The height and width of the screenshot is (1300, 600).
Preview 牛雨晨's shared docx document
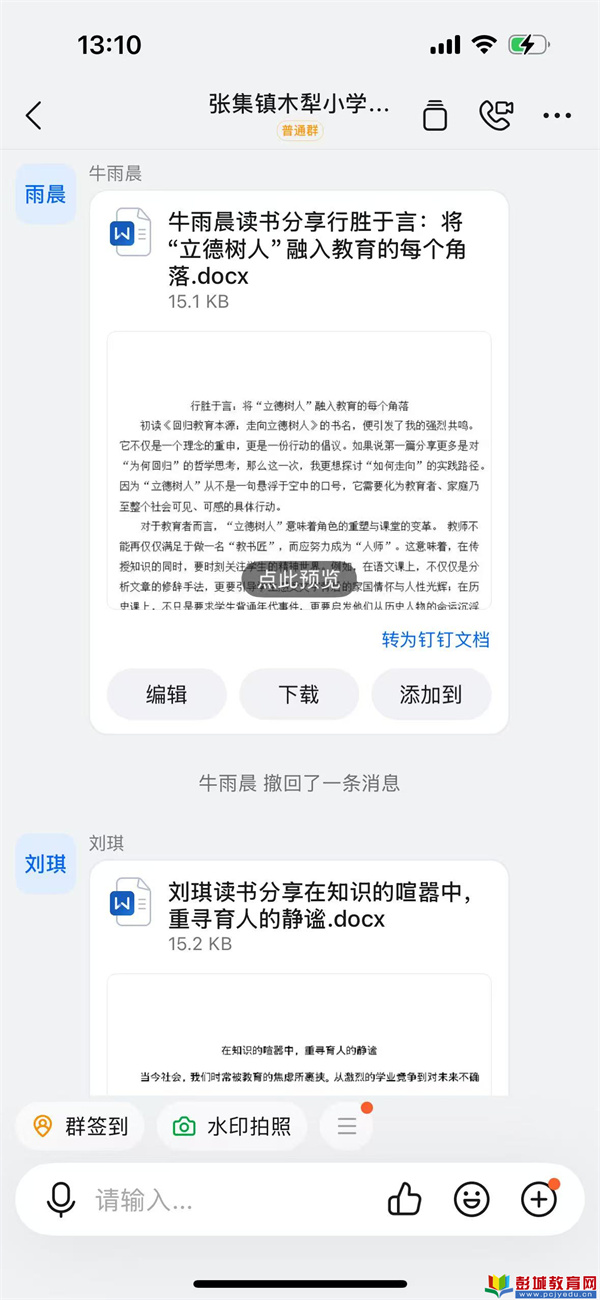[x=299, y=580]
